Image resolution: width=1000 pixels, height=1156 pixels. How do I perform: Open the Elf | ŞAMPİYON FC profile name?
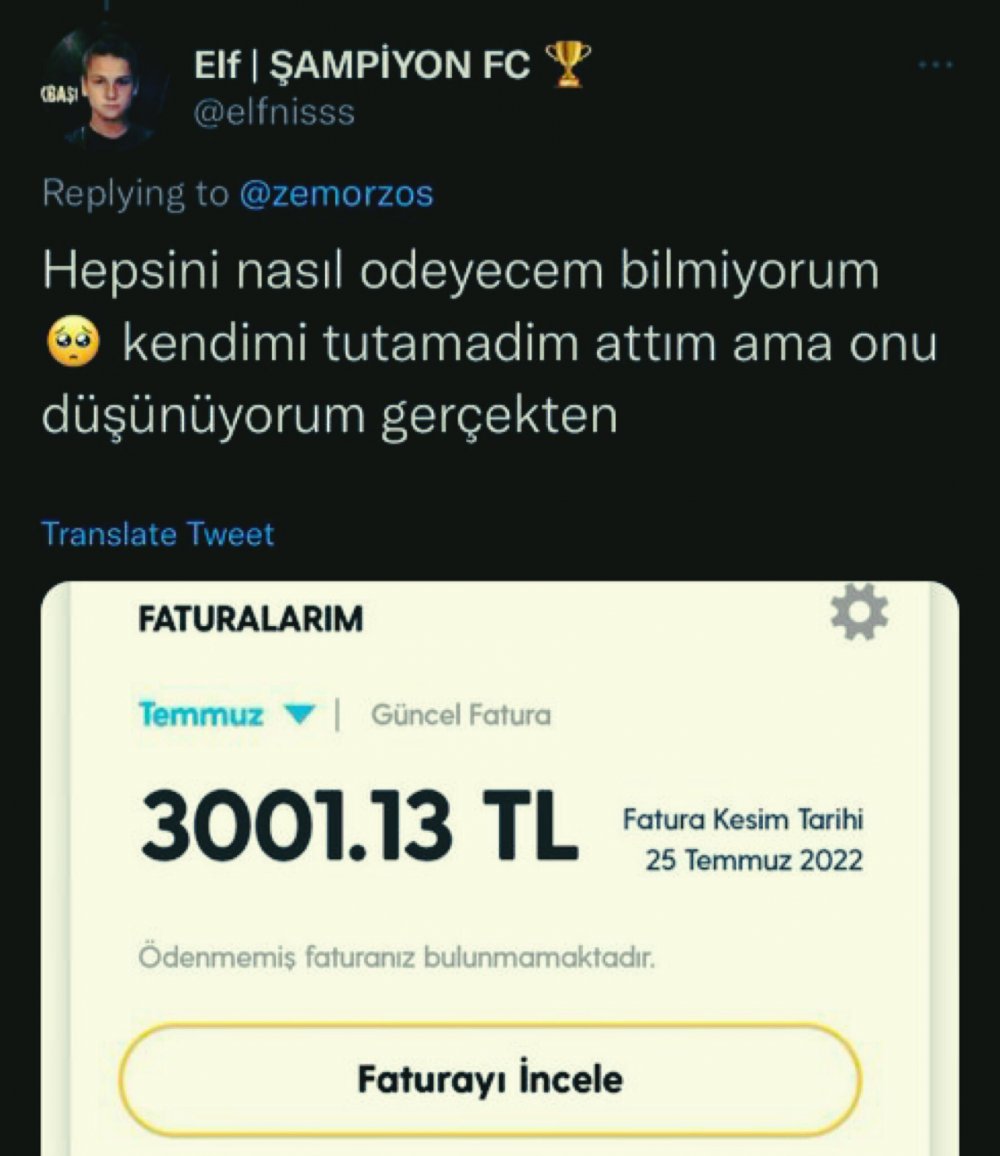pyautogui.click(x=360, y=66)
